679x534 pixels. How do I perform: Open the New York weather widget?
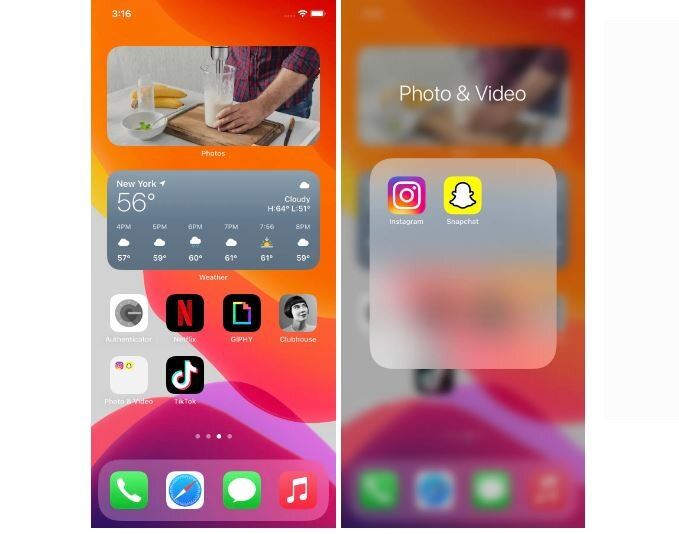coord(213,220)
